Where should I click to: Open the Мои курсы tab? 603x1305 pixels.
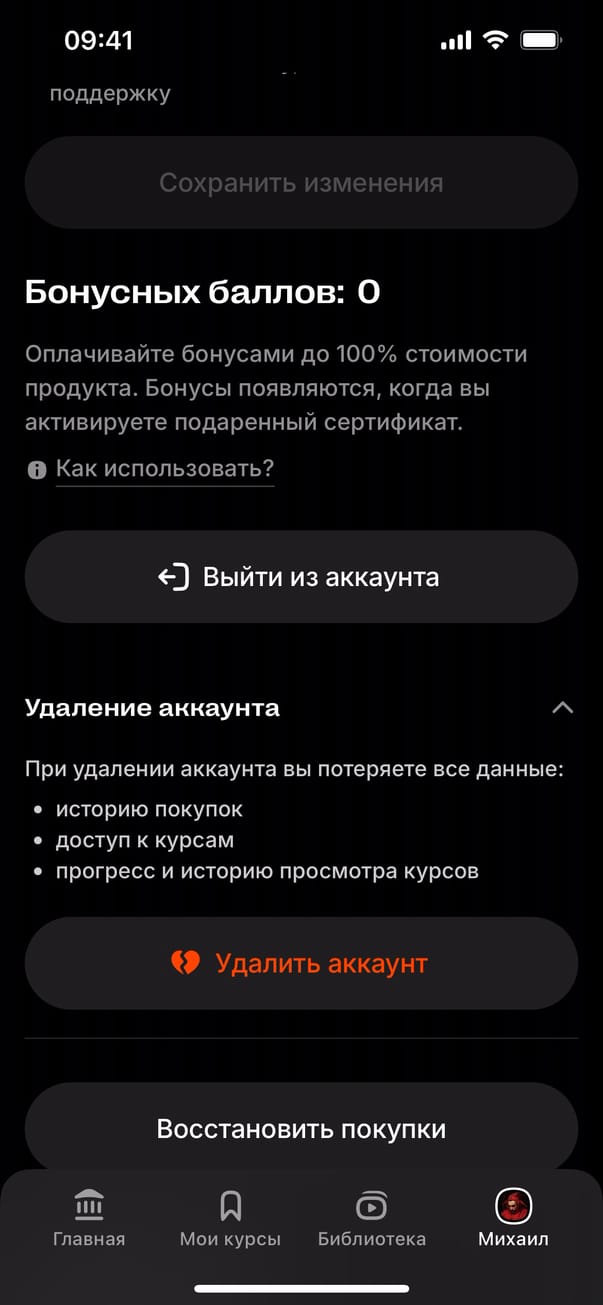[230, 1218]
